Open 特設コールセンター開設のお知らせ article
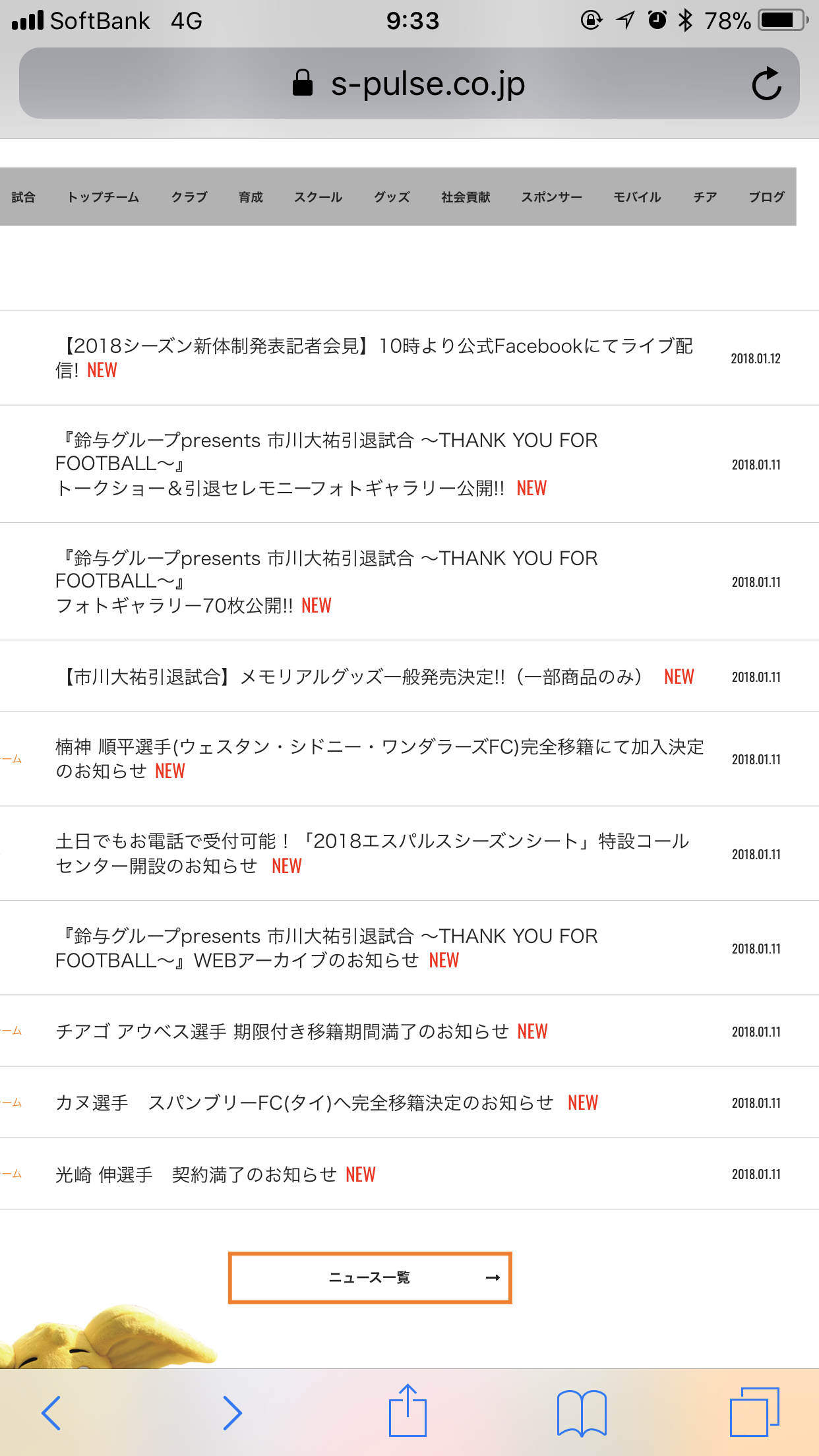 [x=373, y=853]
